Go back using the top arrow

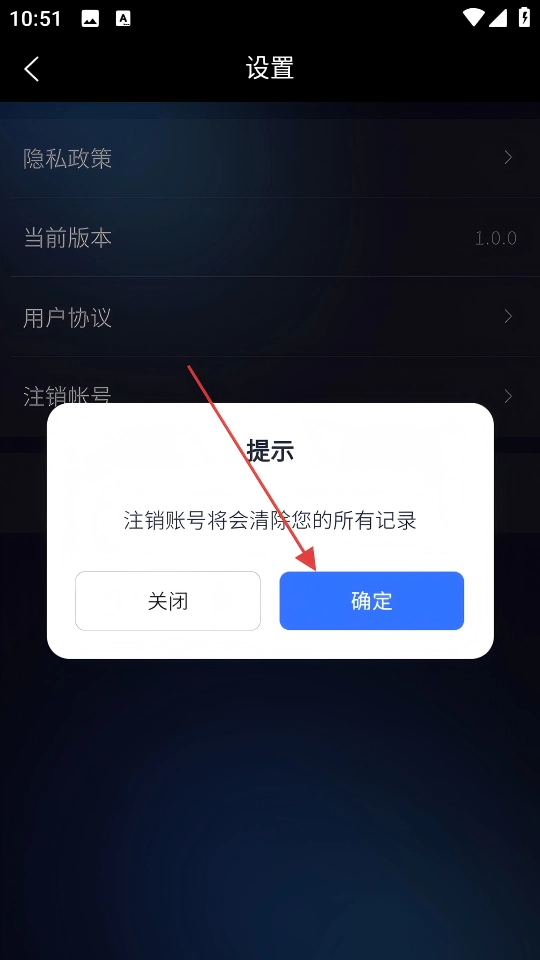click(32, 69)
